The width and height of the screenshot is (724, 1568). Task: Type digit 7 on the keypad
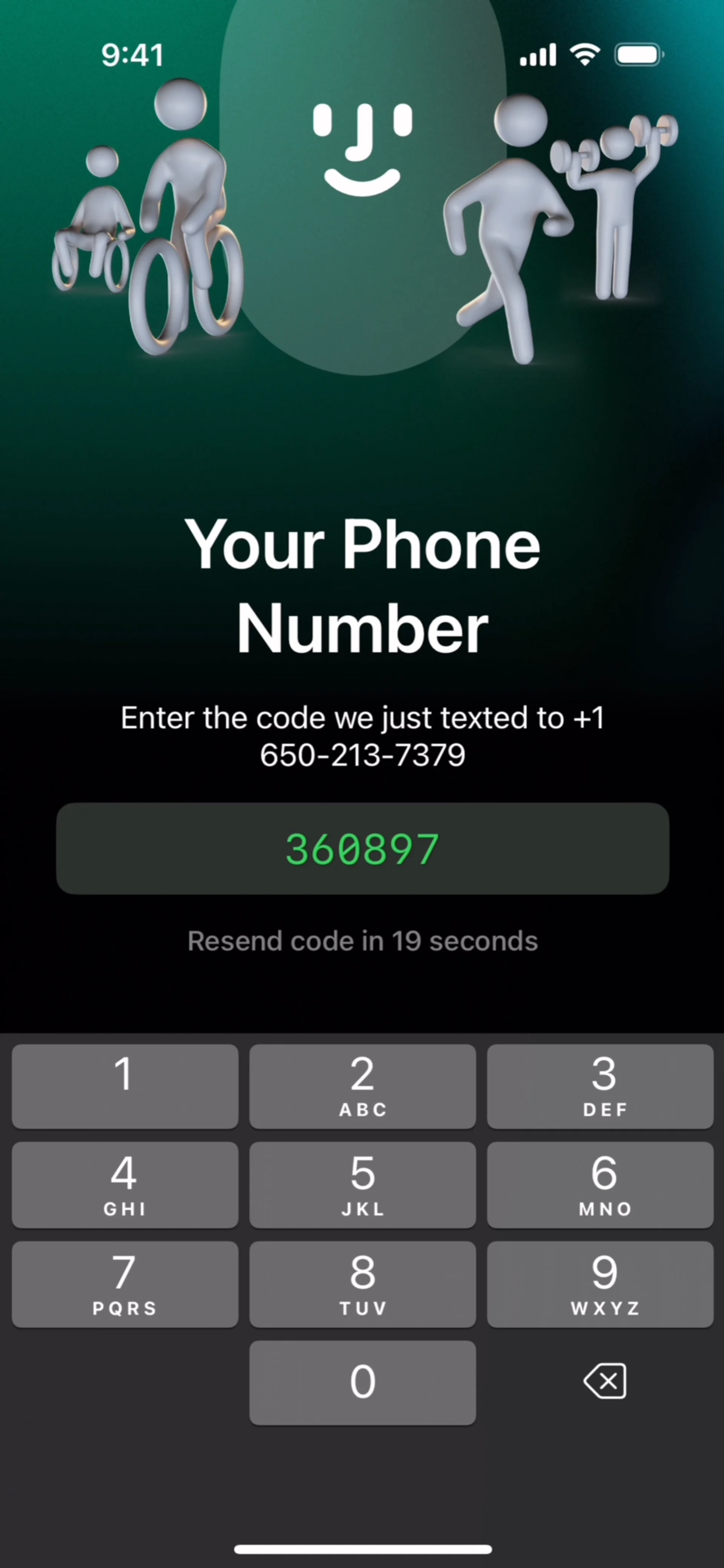tap(125, 1284)
